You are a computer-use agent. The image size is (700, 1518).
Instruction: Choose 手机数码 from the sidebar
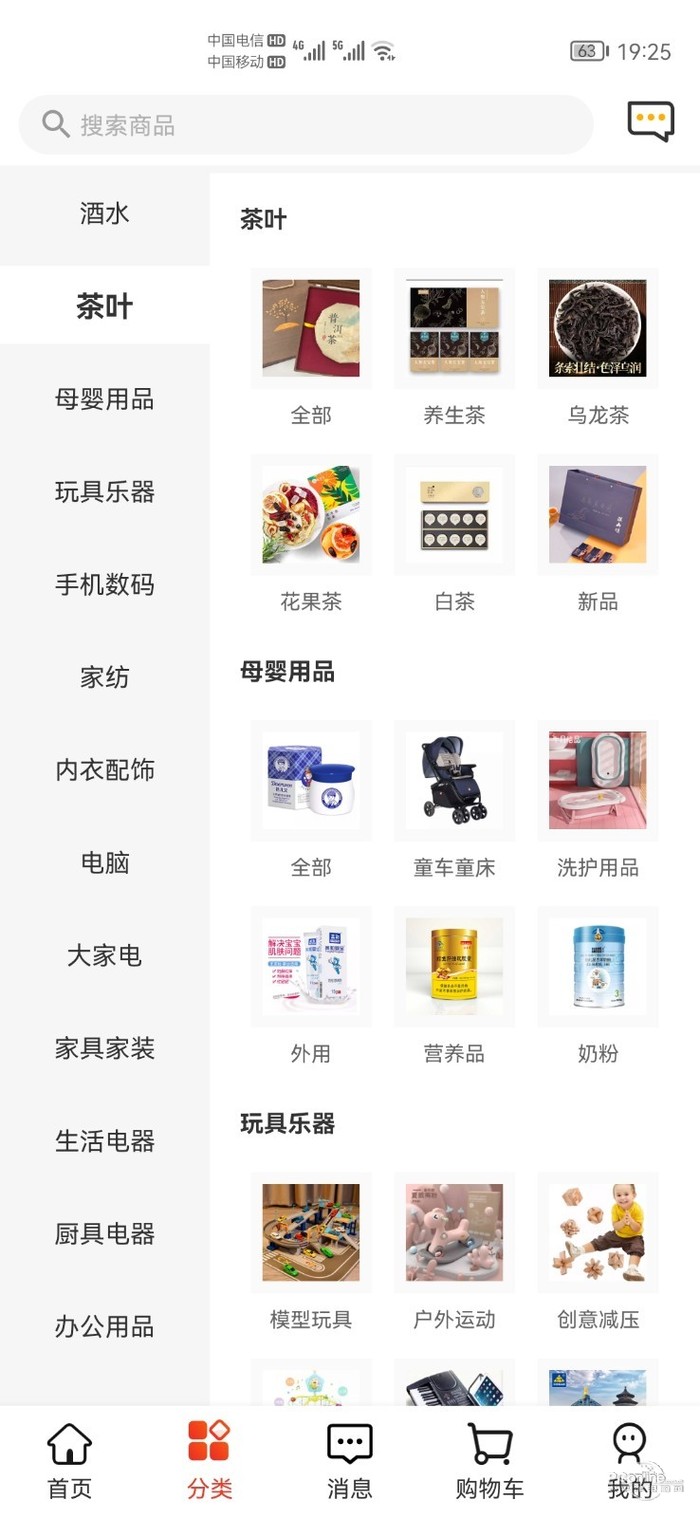point(104,585)
